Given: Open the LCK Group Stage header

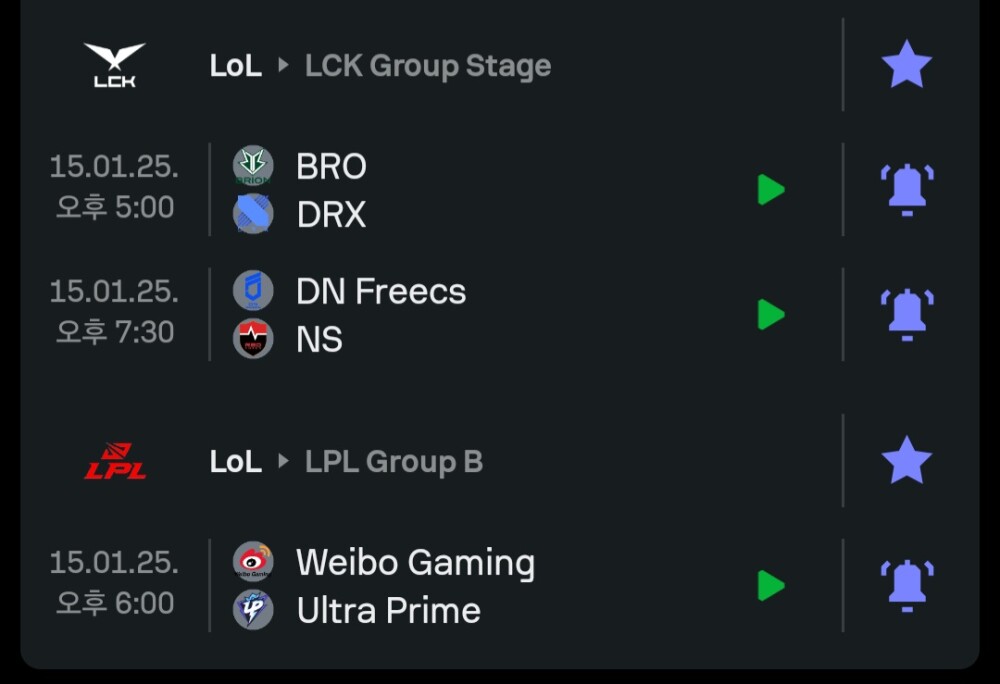Looking at the screenshot, I should point(428,66).
